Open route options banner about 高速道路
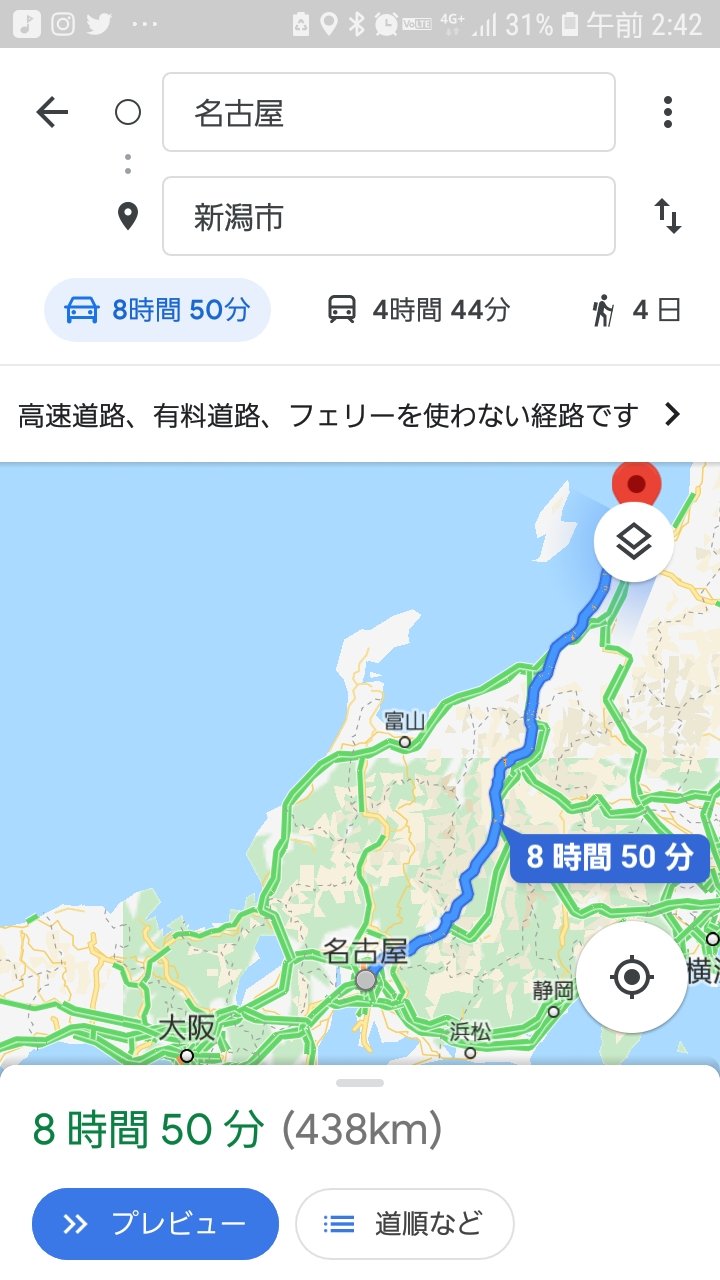 coord(350,415)
